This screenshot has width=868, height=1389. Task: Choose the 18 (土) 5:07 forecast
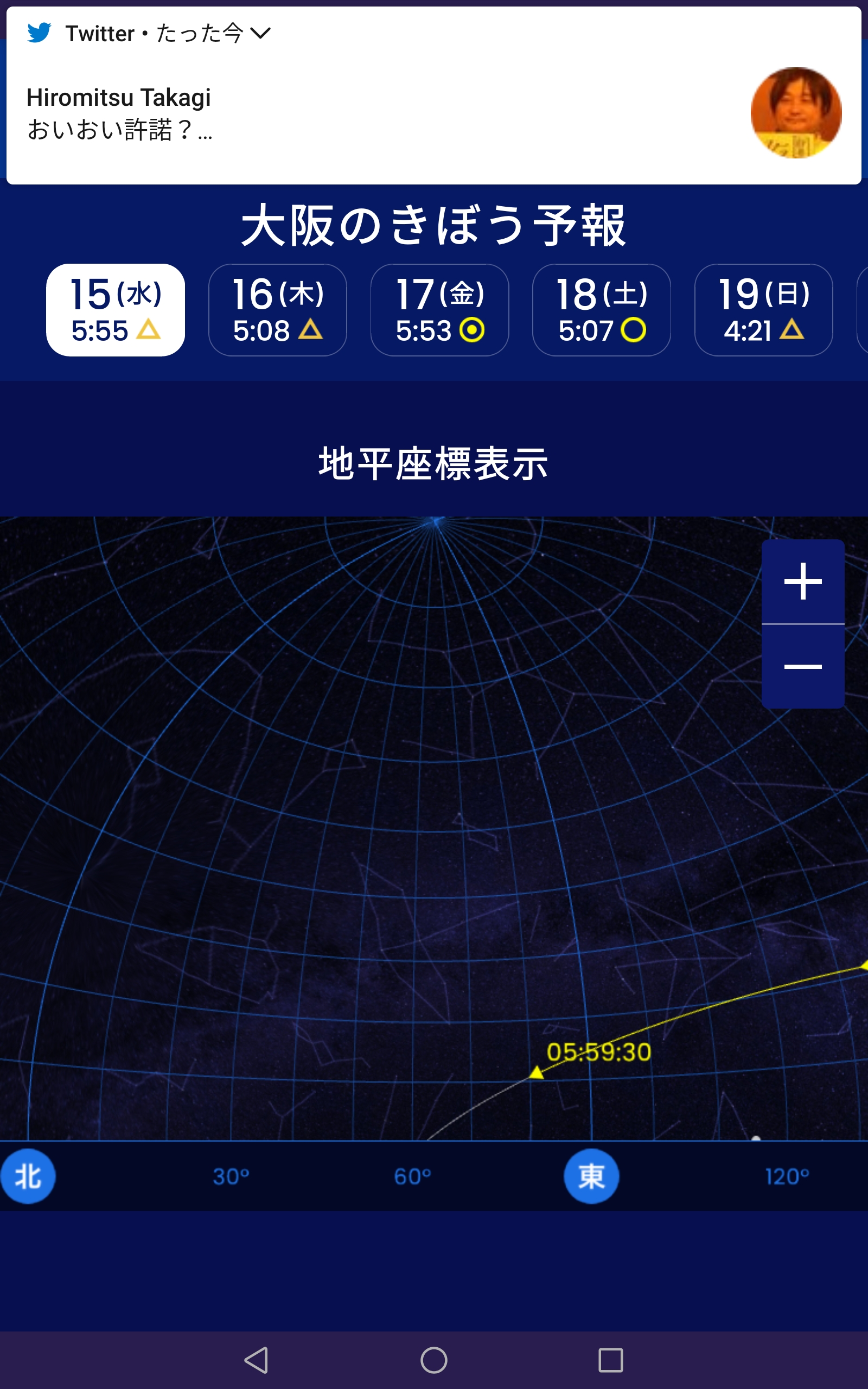pyautogui.click(x=602, y=310)
